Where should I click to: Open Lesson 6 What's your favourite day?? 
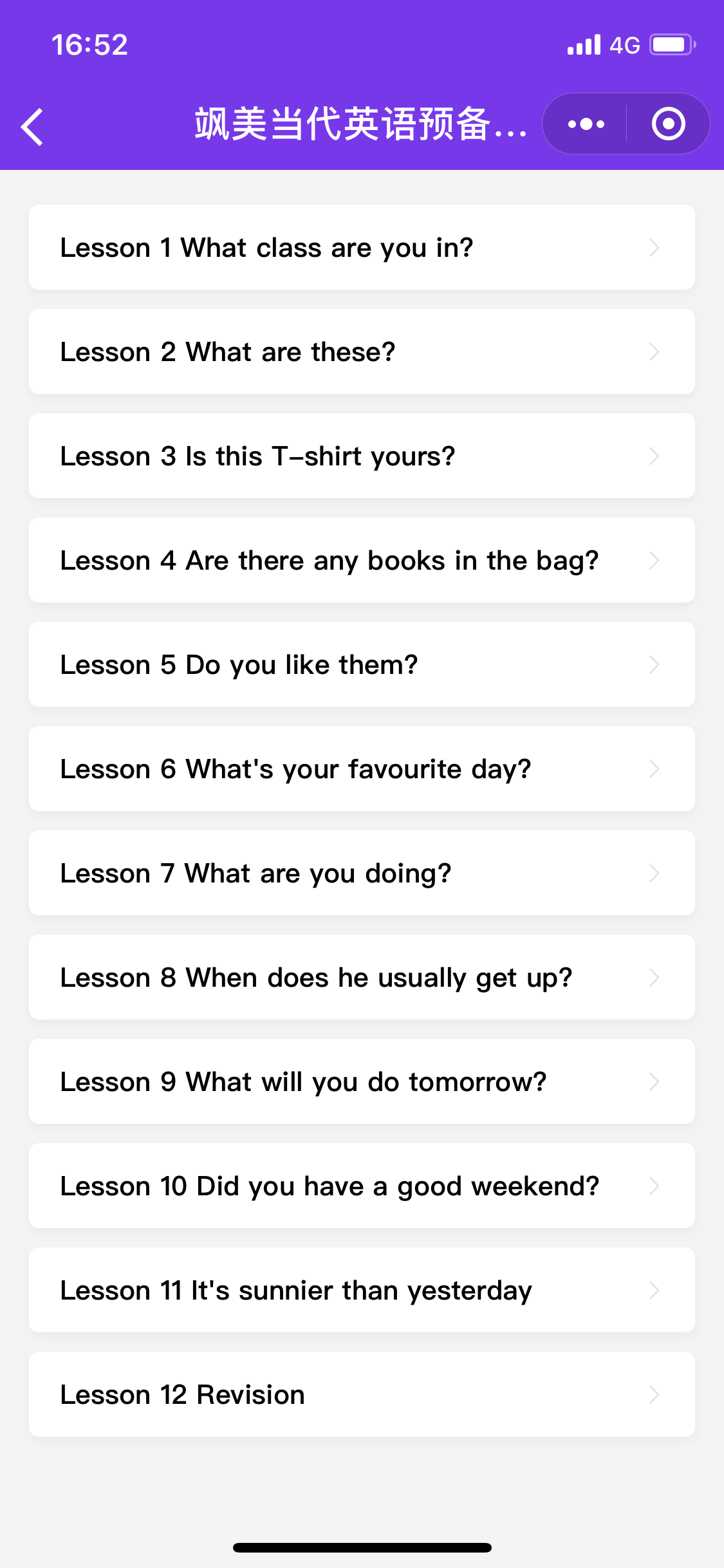point(362,769)
